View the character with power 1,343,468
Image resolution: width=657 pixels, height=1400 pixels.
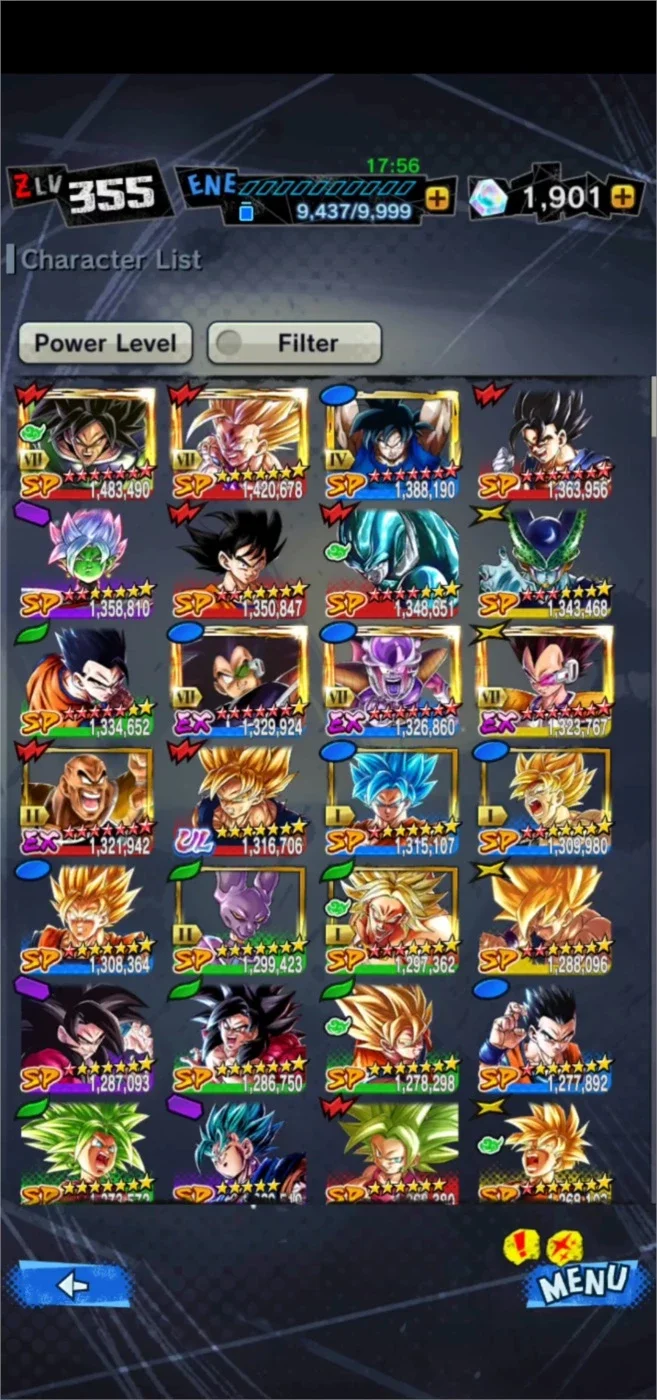pyautogui.click(x=545, y=562)
